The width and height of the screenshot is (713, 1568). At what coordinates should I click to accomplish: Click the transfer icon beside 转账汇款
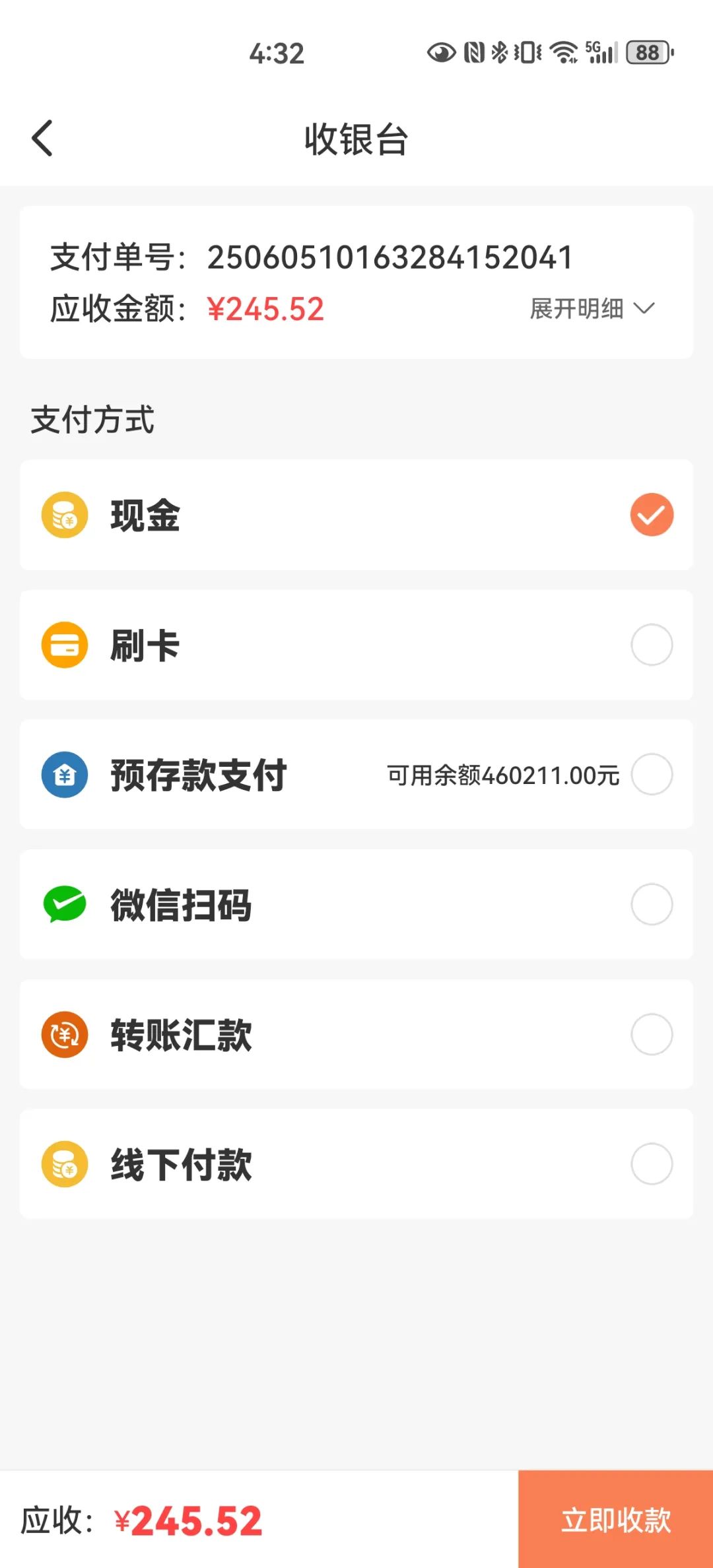(x=64, y=1035)
